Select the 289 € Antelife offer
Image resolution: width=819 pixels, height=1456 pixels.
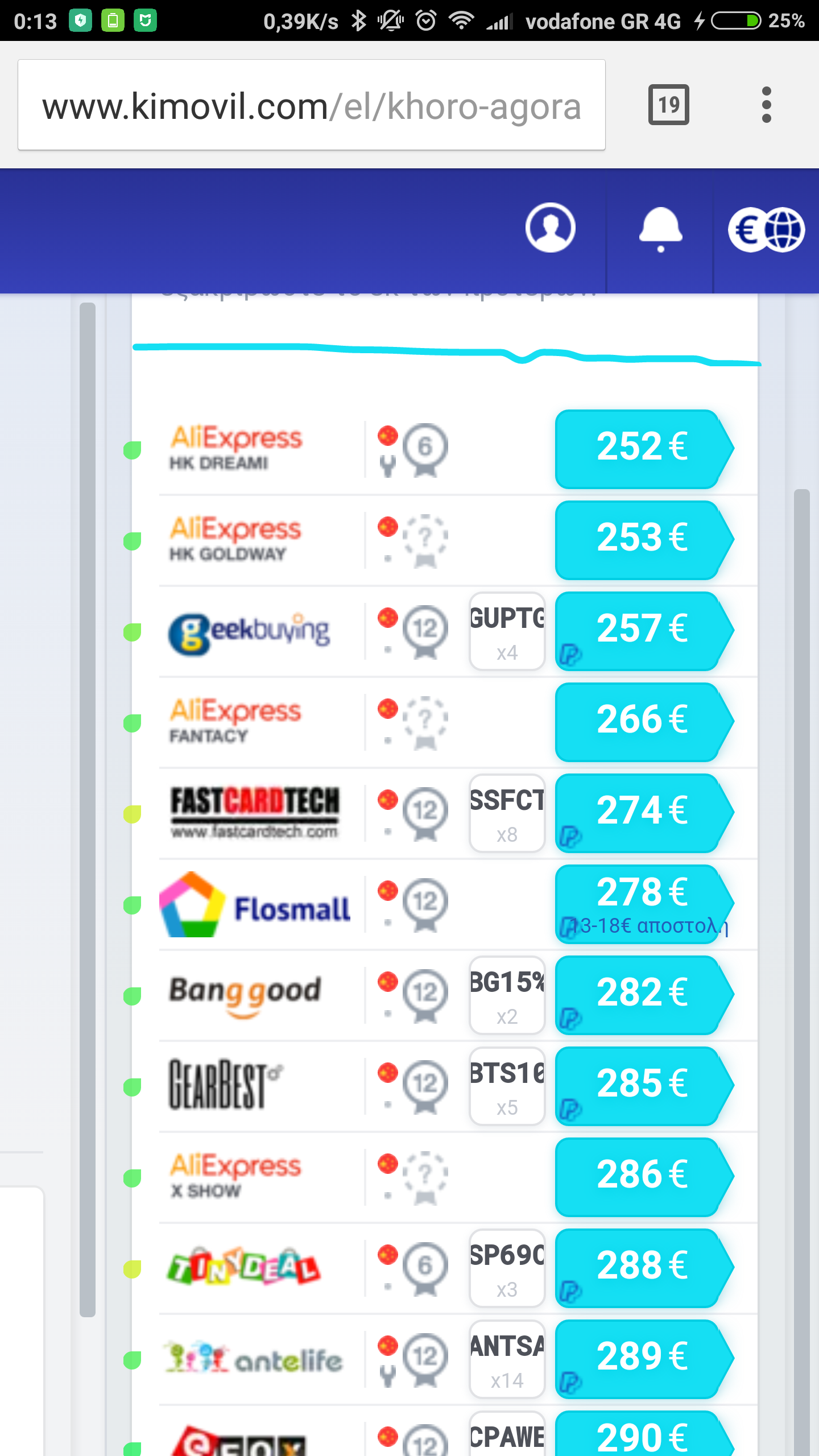click(x=645, y=1359)
